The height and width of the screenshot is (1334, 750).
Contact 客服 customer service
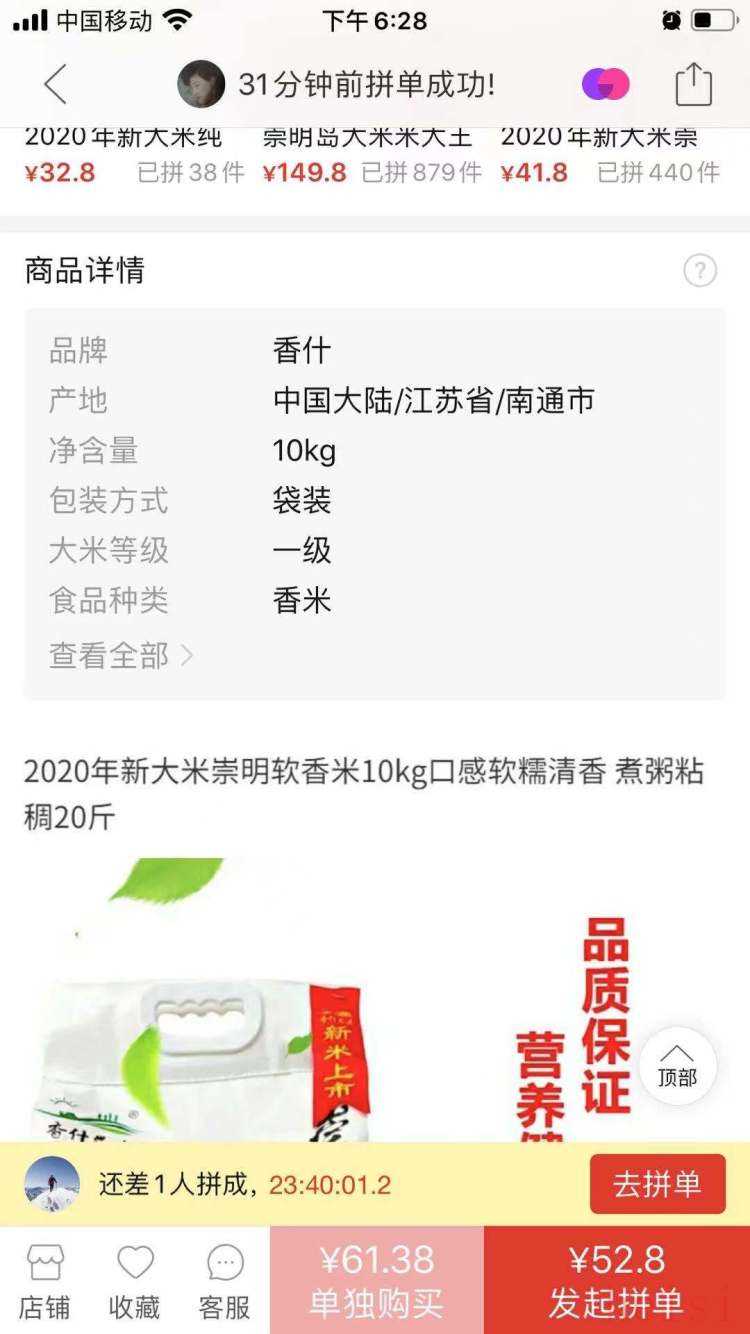[225, 1282]
